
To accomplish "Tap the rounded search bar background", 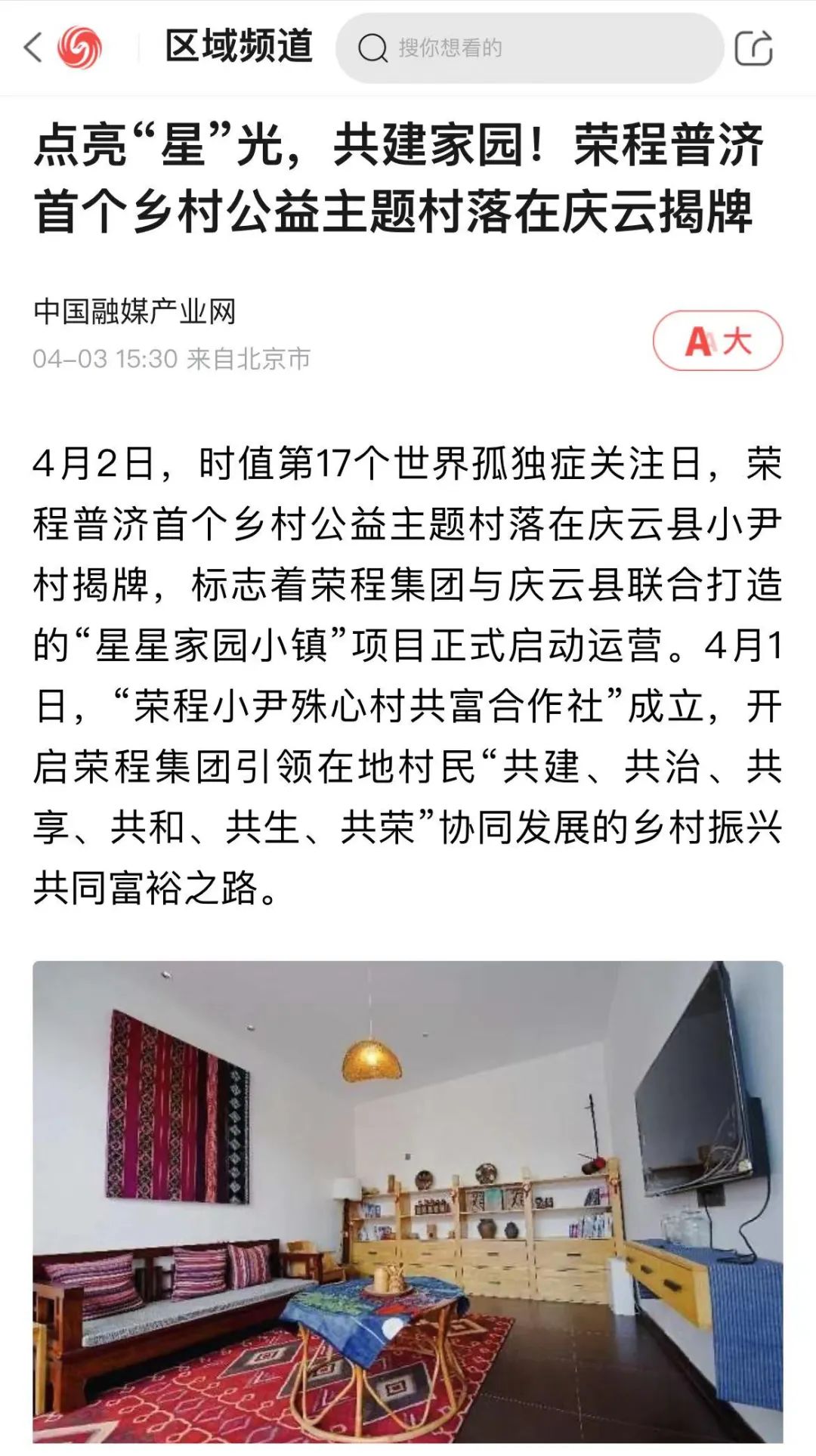I will 529,48.
